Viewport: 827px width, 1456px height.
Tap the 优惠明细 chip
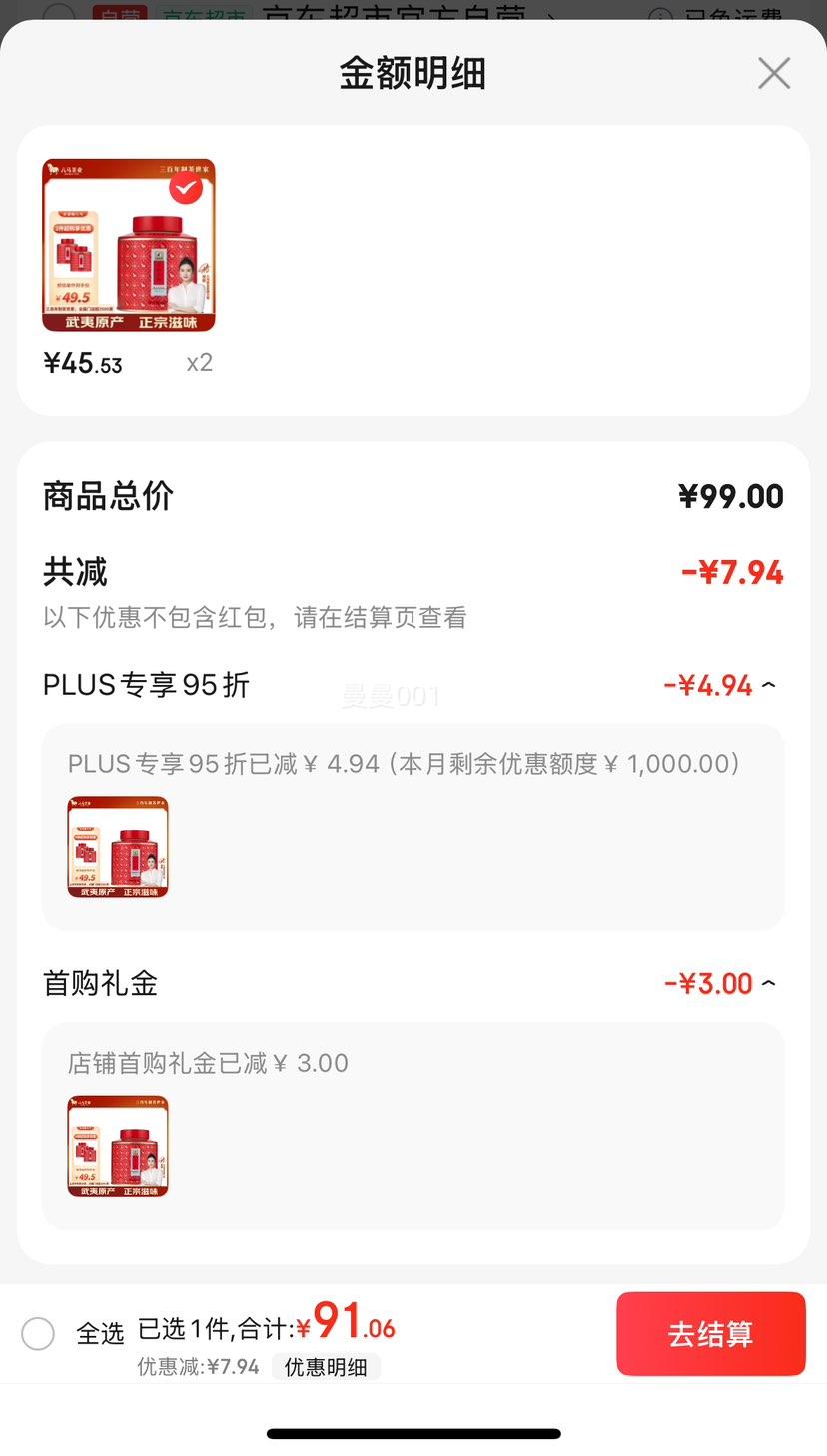click(326, 1367)
